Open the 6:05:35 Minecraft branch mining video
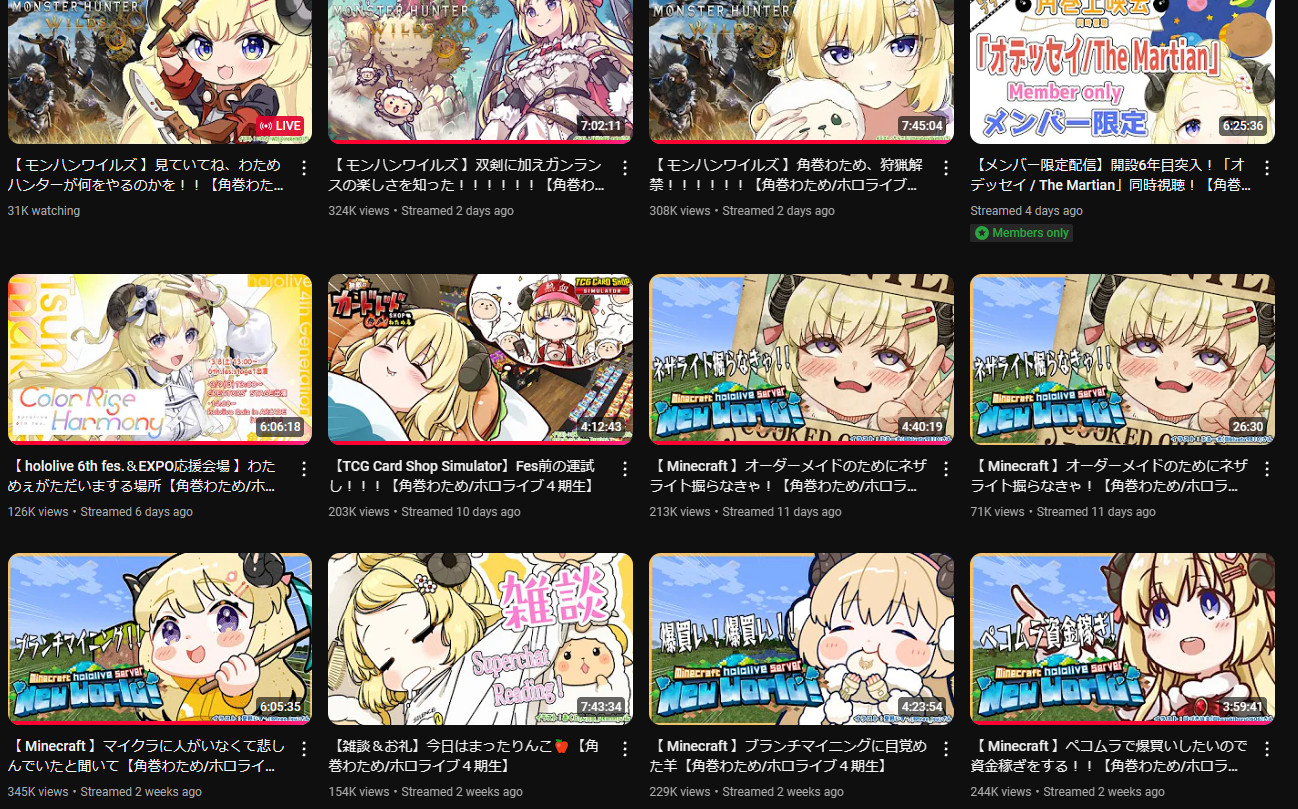 [x=160, y=639]
